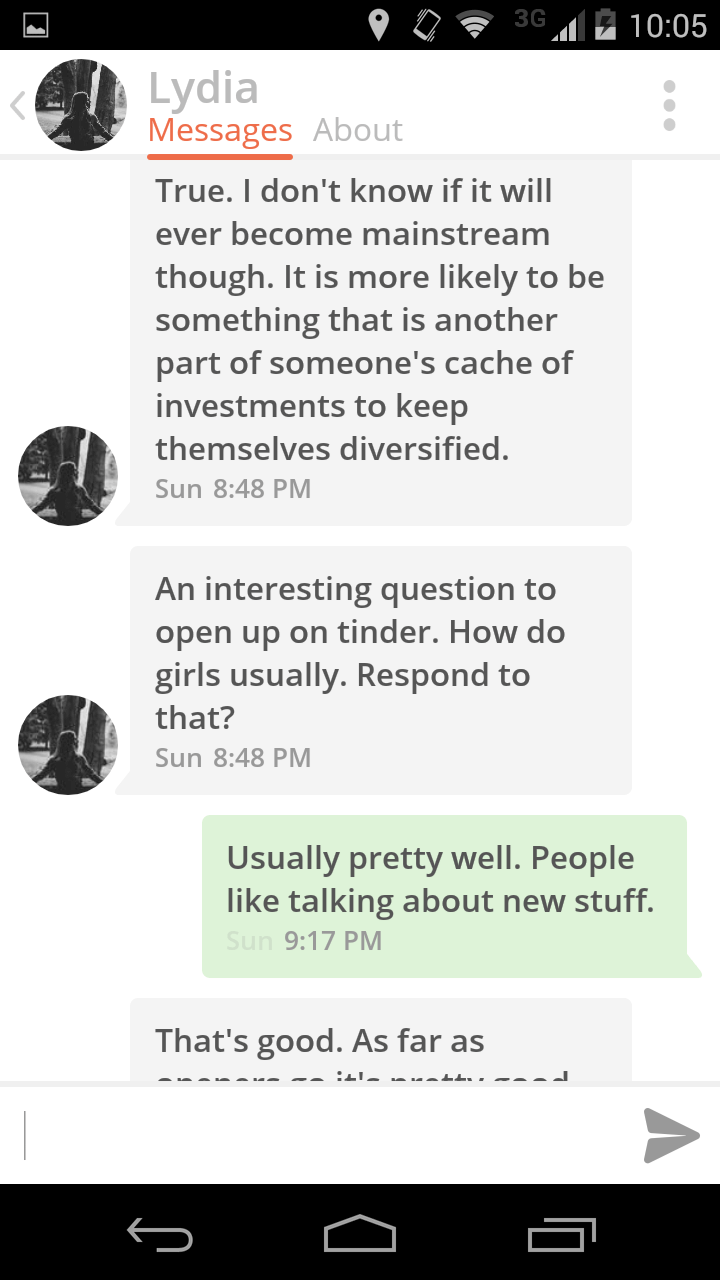
Task: Switch to the About tab
Action: (x=358, y=130)
